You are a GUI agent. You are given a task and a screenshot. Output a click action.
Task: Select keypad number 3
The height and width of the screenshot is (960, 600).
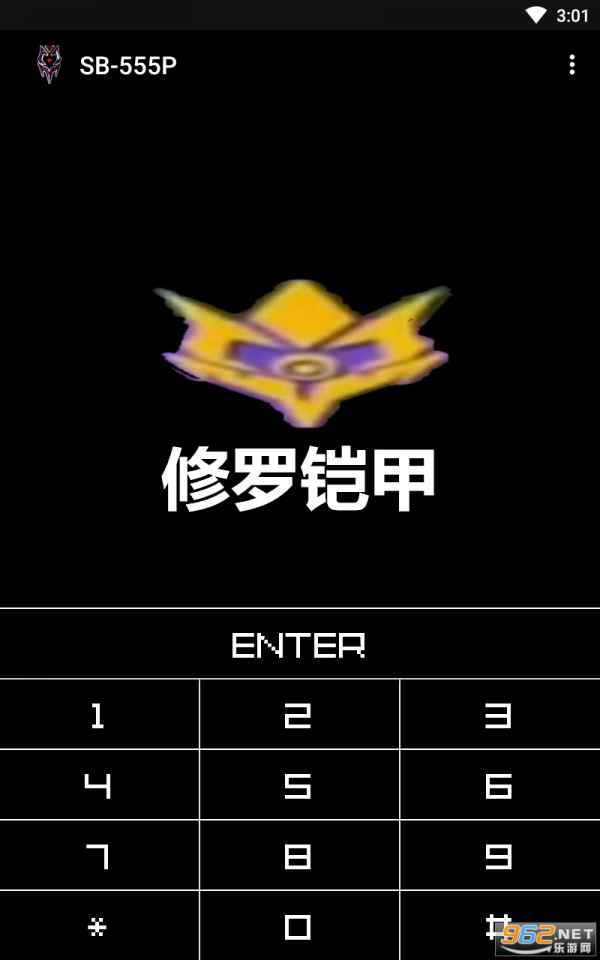pos(500,714)
